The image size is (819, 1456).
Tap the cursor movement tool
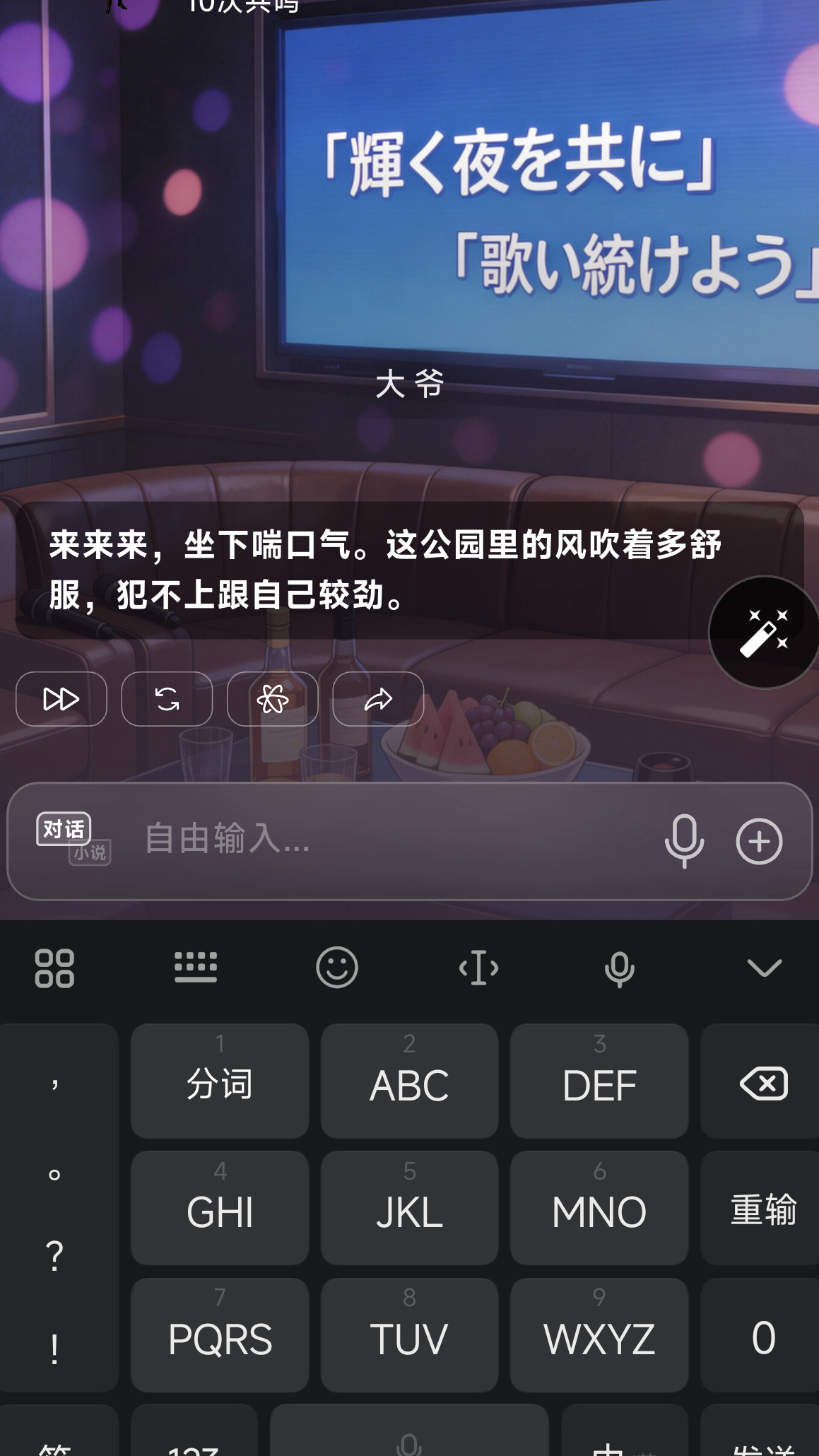478,968
